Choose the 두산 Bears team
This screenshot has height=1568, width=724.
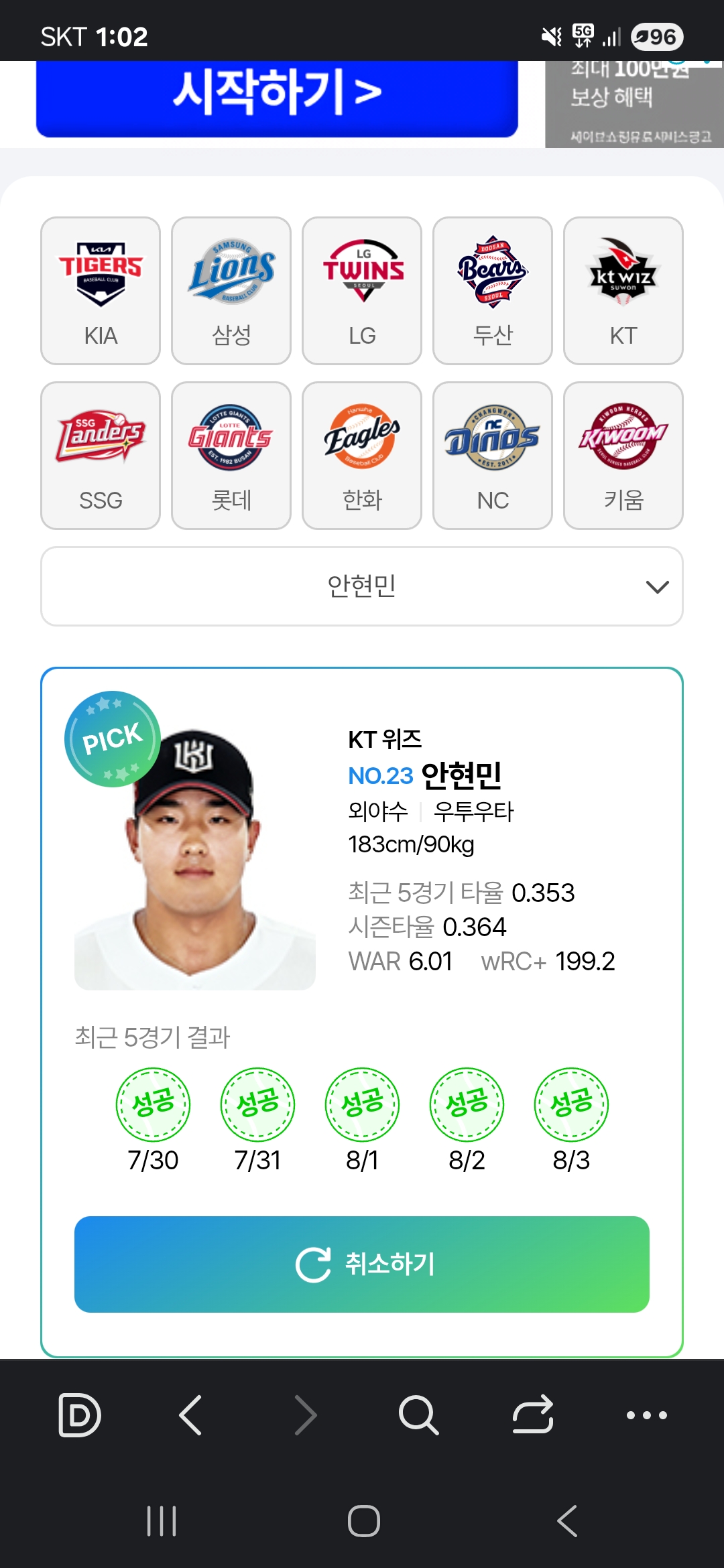(493, 290)
